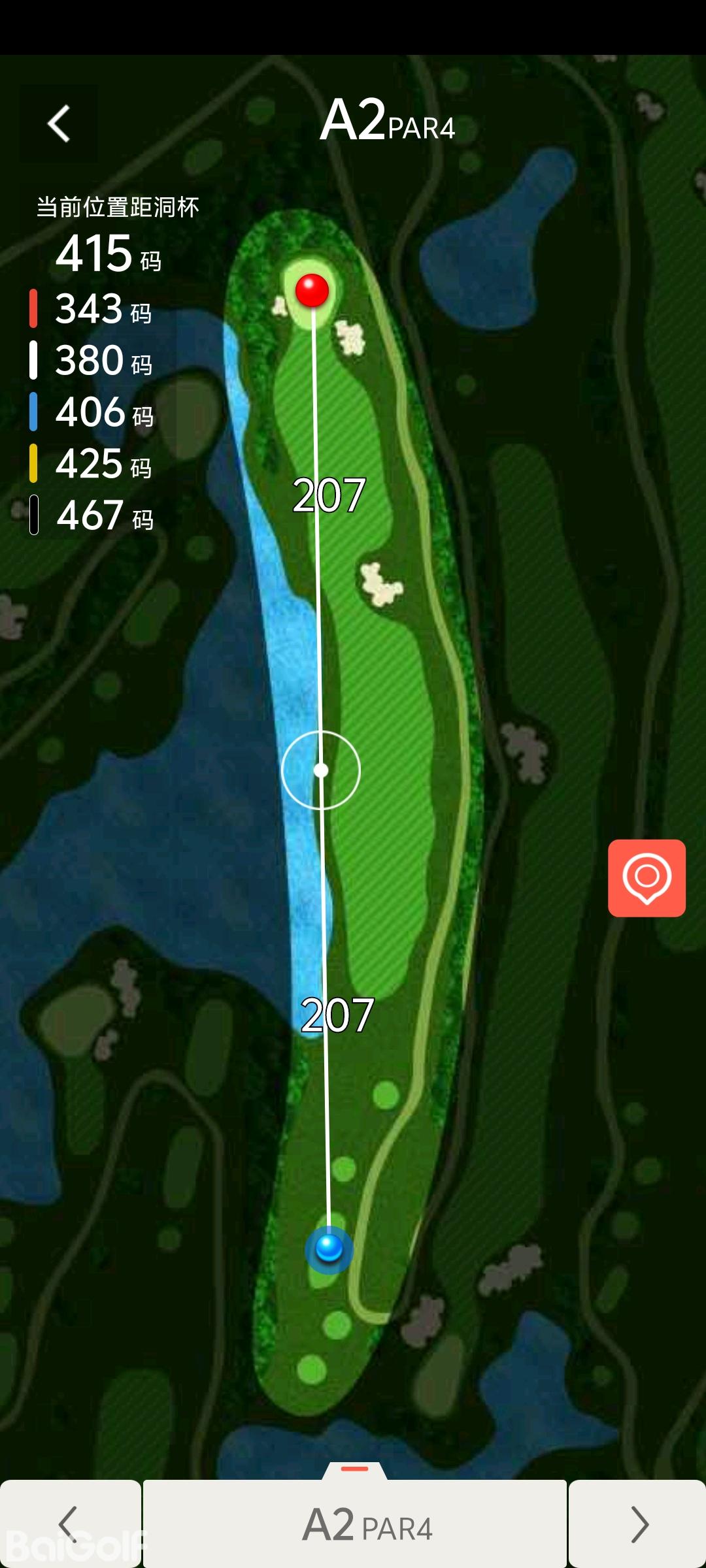Go back using the top-left arrow
Screen dimensions: 706x1568
point(59,123)
